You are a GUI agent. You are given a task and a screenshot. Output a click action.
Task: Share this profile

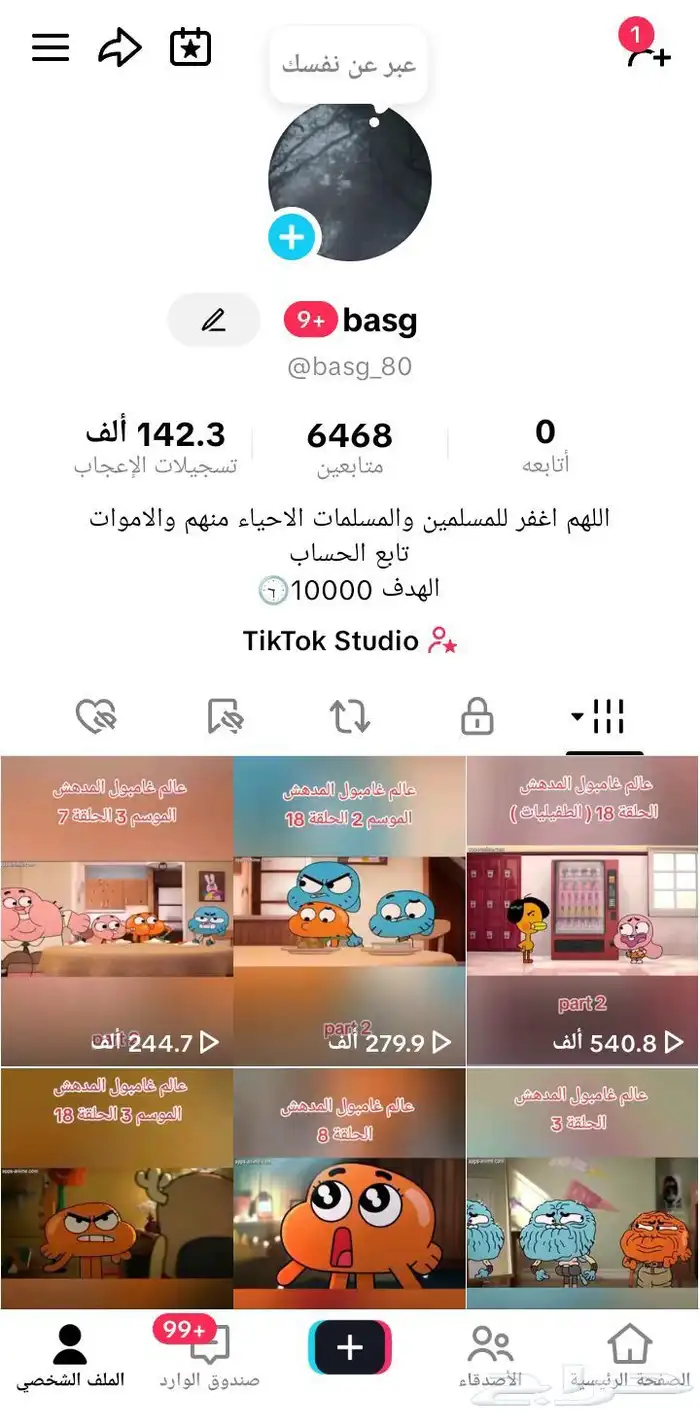(120, 47)
